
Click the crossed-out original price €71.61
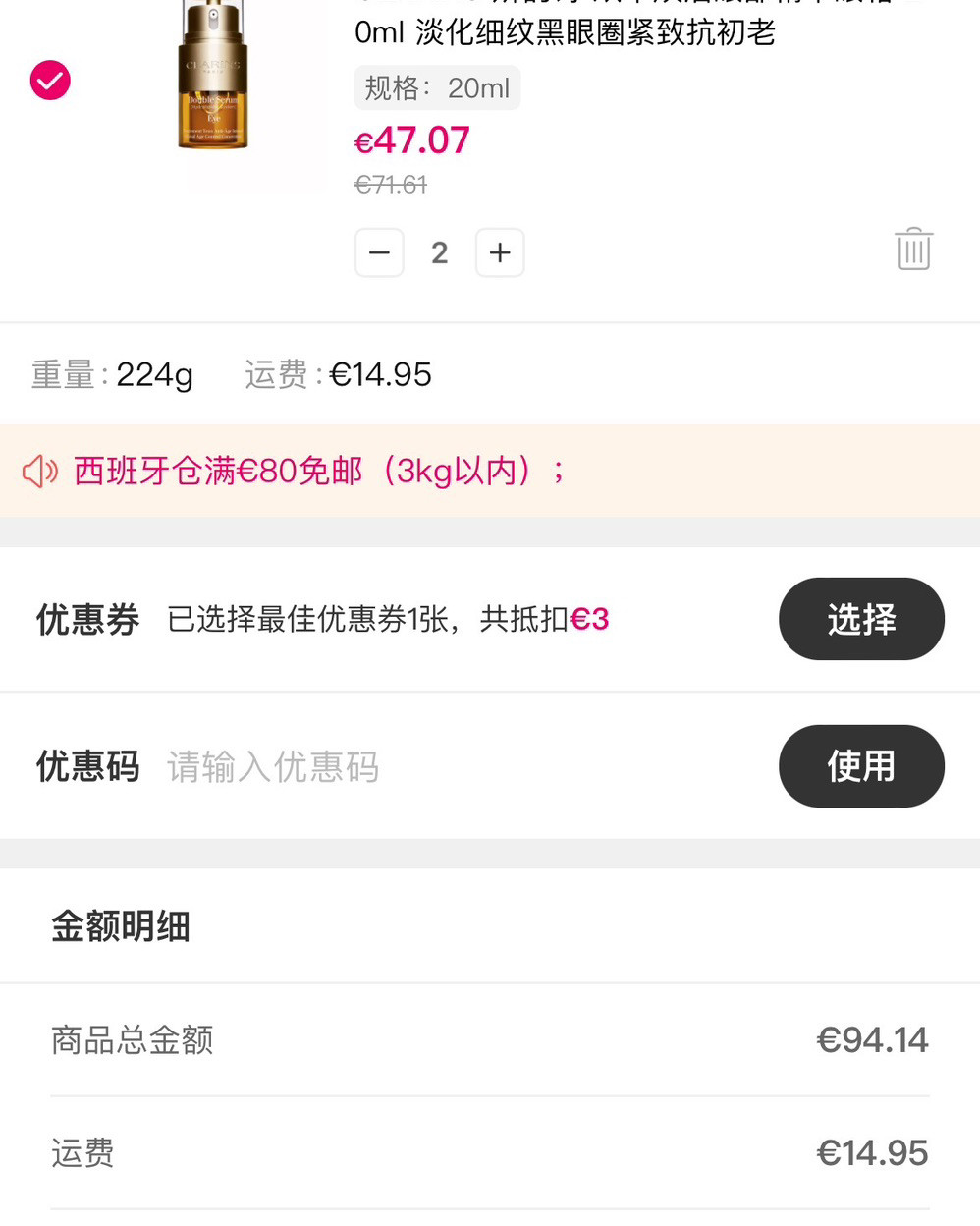[390, 185]
